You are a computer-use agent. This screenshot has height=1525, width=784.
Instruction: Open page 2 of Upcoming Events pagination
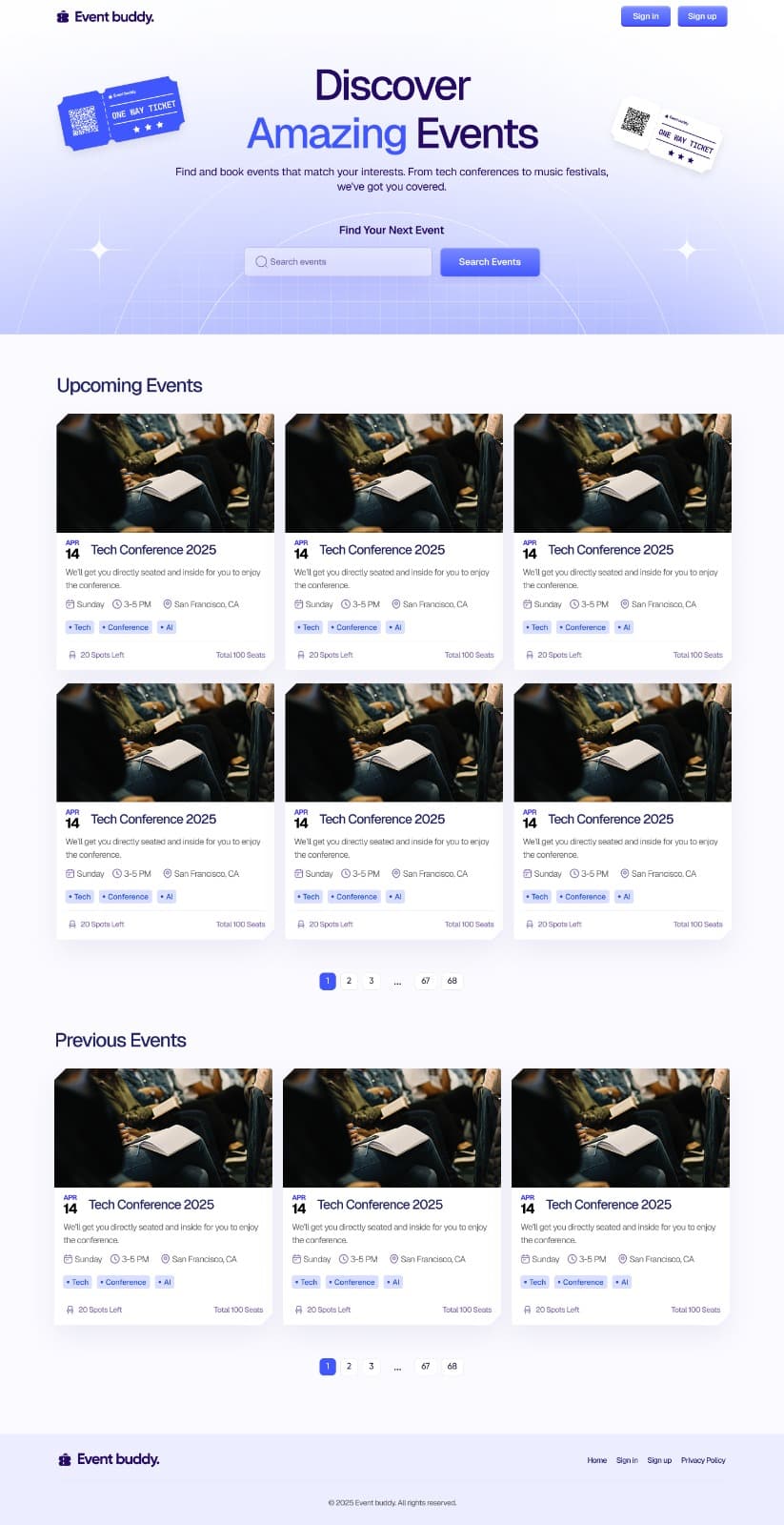click(349, 981)
